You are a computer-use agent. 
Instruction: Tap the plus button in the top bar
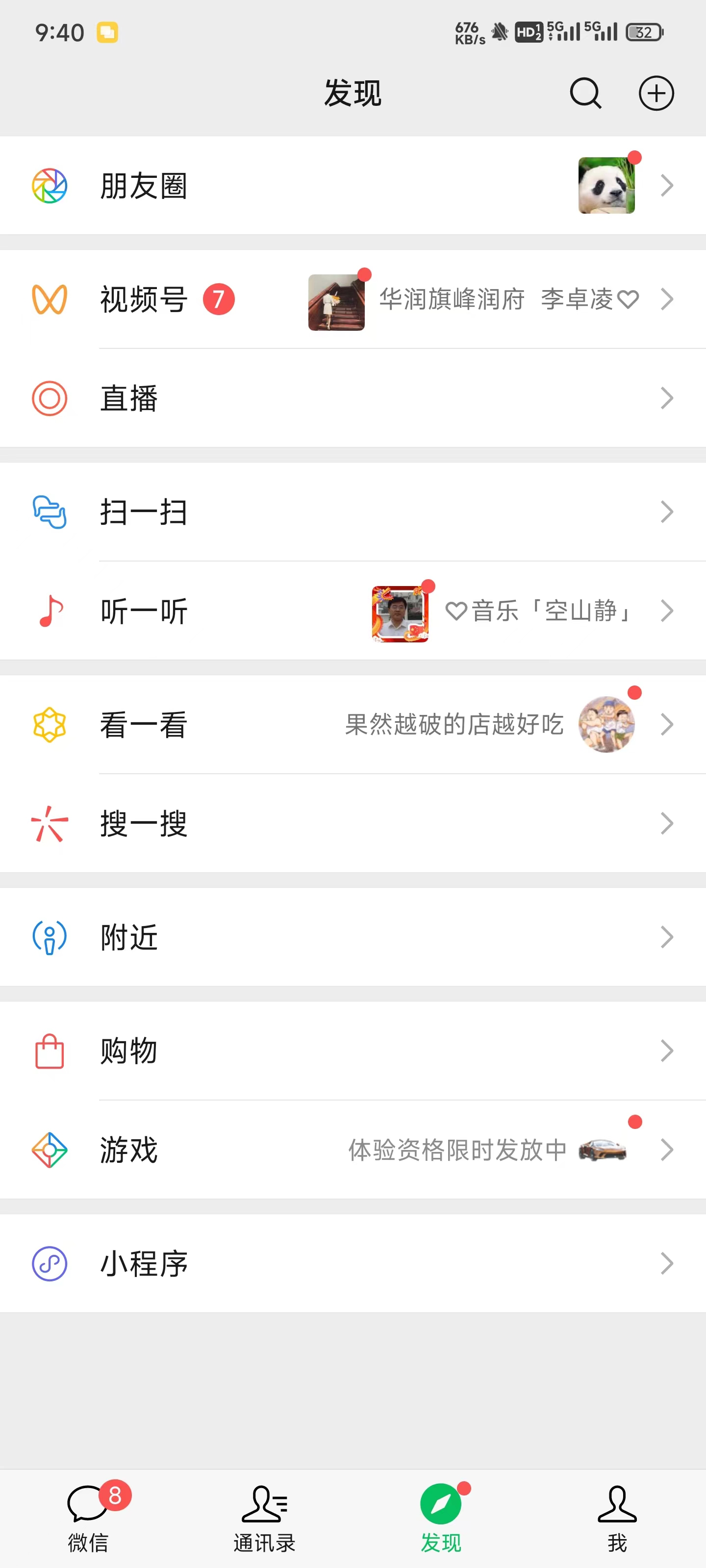(656, 93)
